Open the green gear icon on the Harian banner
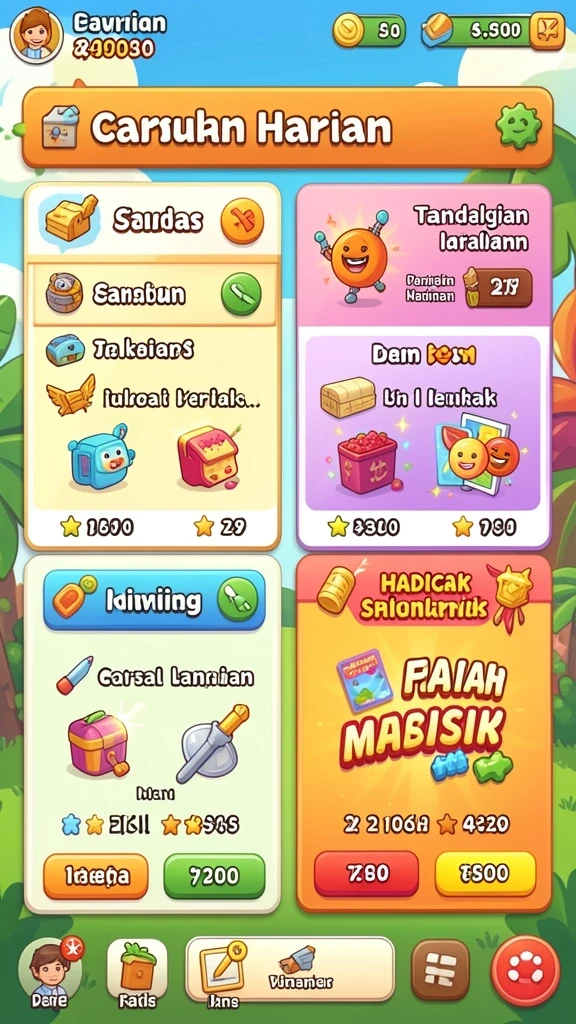 click(519, 127)
